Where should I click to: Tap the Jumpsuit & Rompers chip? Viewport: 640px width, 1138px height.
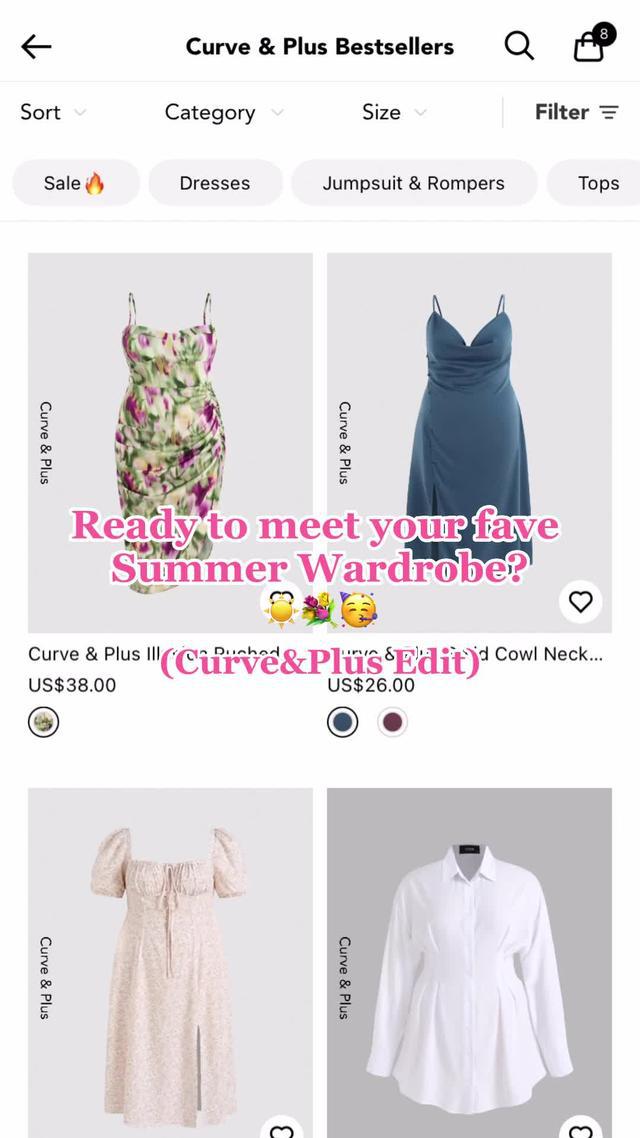(413, 183)
